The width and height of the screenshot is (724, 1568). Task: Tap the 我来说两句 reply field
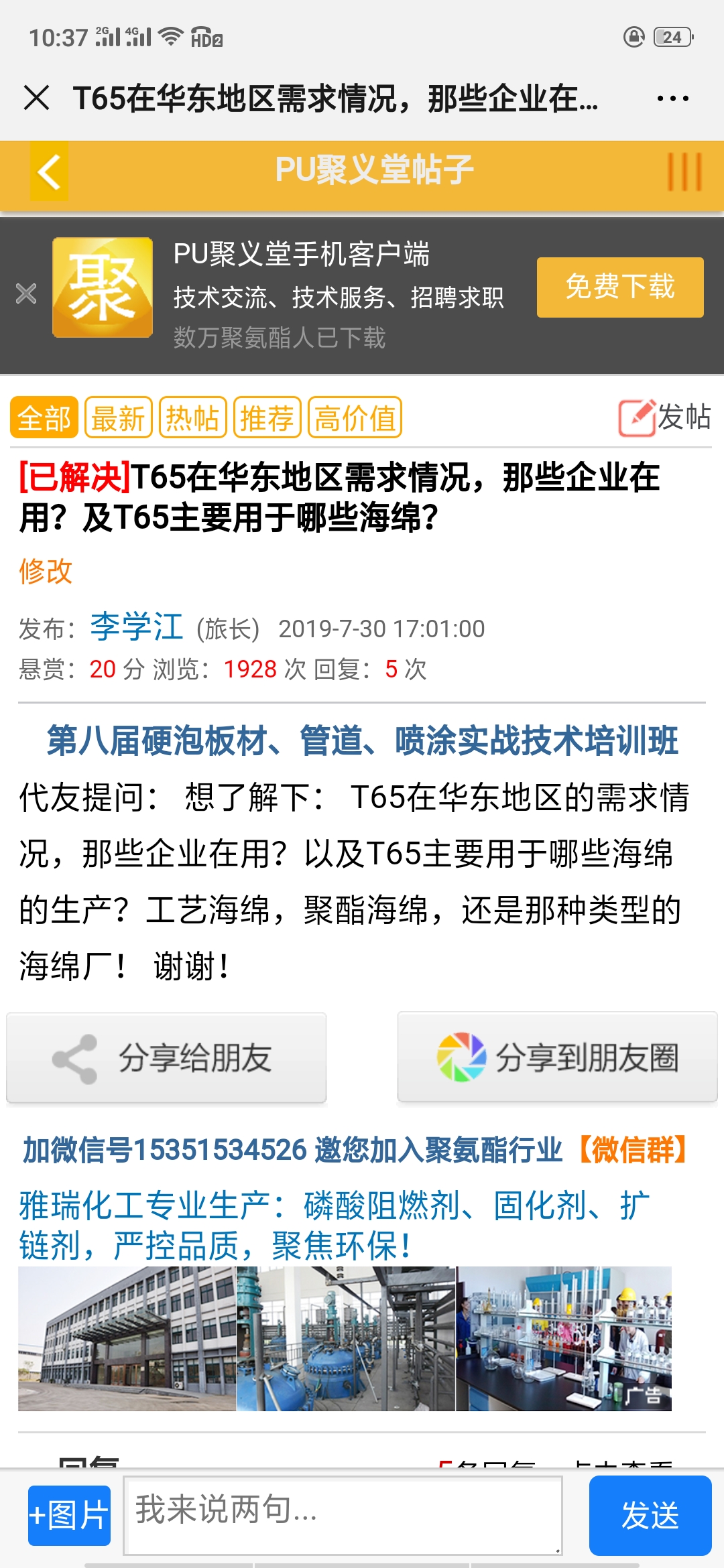[x=343, y=1515]
